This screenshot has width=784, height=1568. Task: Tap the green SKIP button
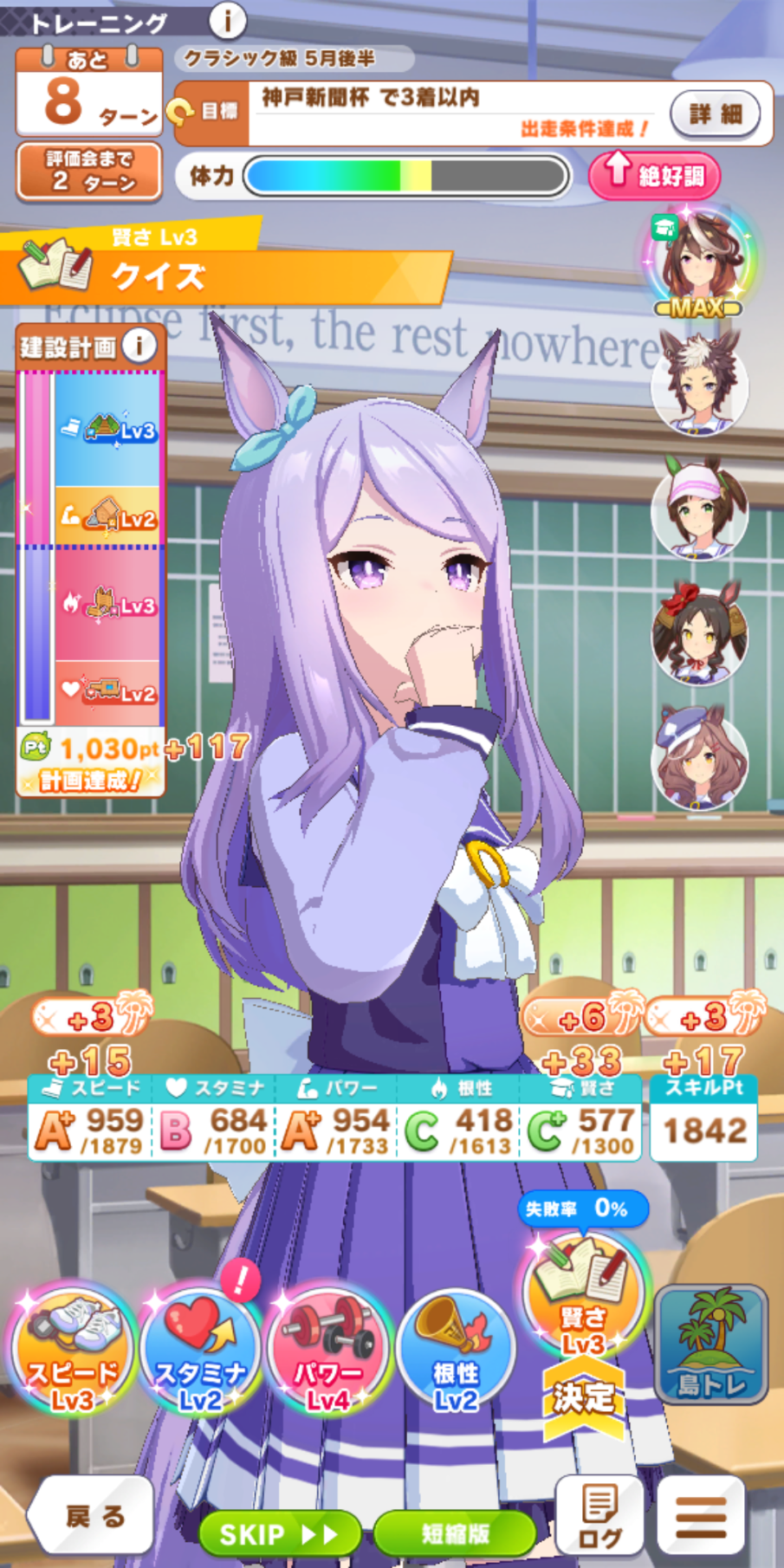[x=279, y=1534]
